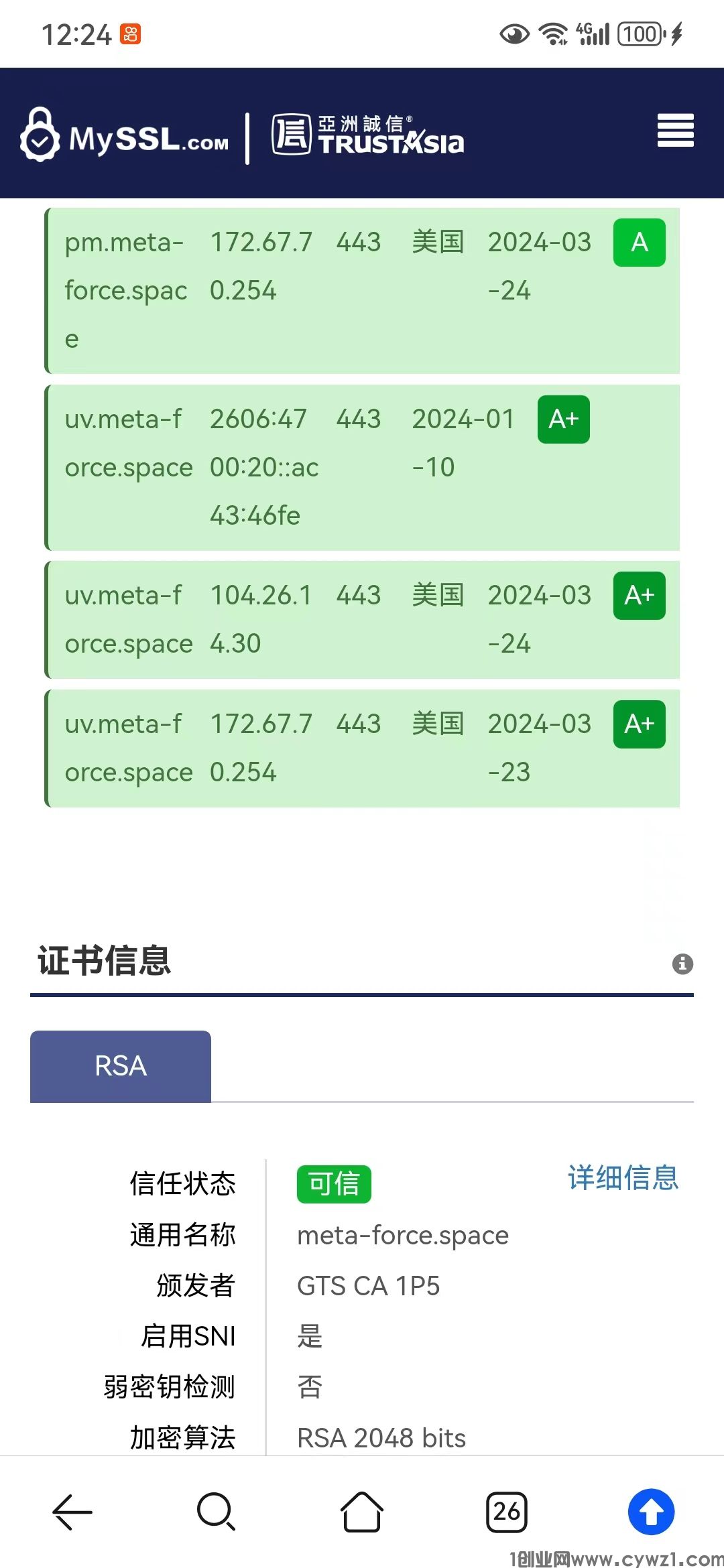
Task: Go to the browser home page
Action: point(362,1512)
